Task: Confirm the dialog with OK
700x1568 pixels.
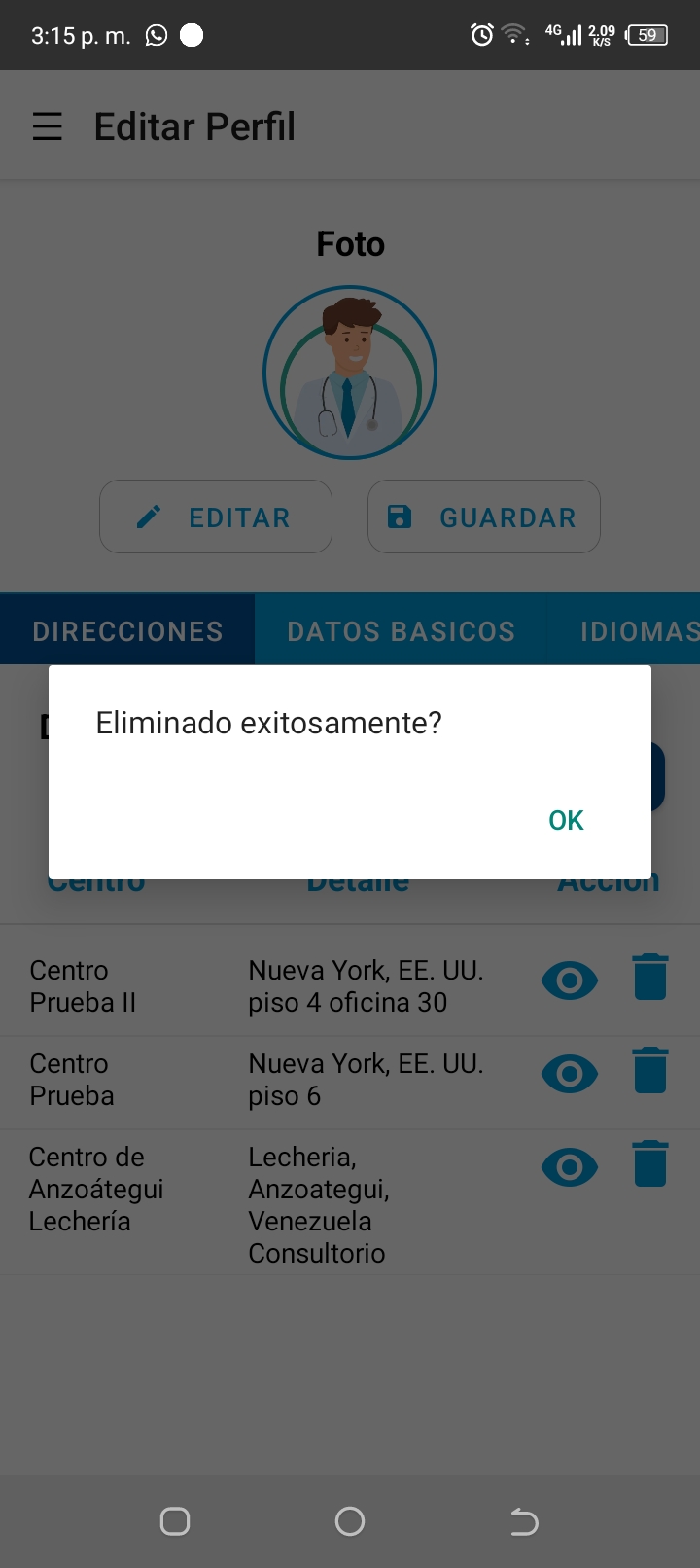Action: [566, 820]
